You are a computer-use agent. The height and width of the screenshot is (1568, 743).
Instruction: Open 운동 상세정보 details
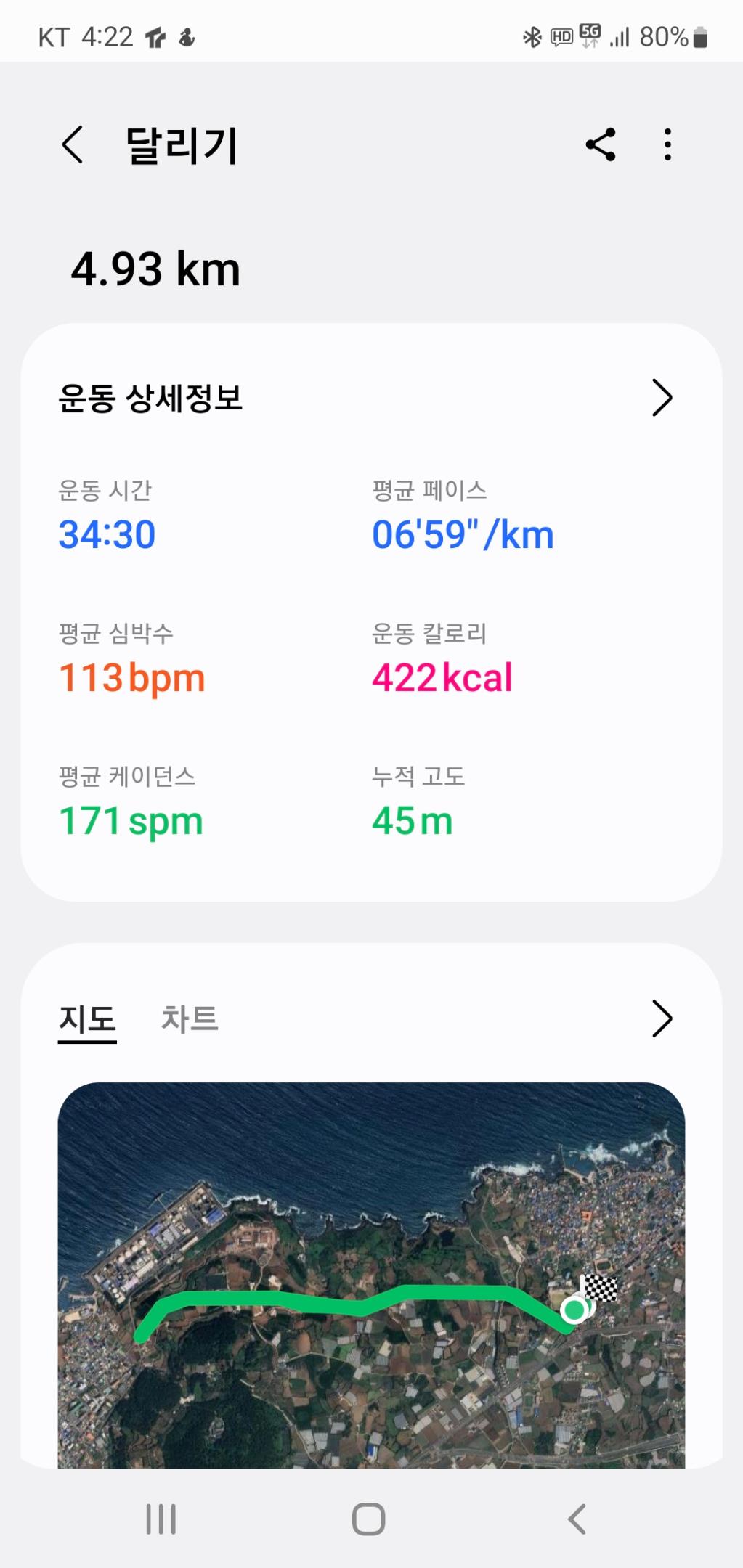tap(662, 398)
